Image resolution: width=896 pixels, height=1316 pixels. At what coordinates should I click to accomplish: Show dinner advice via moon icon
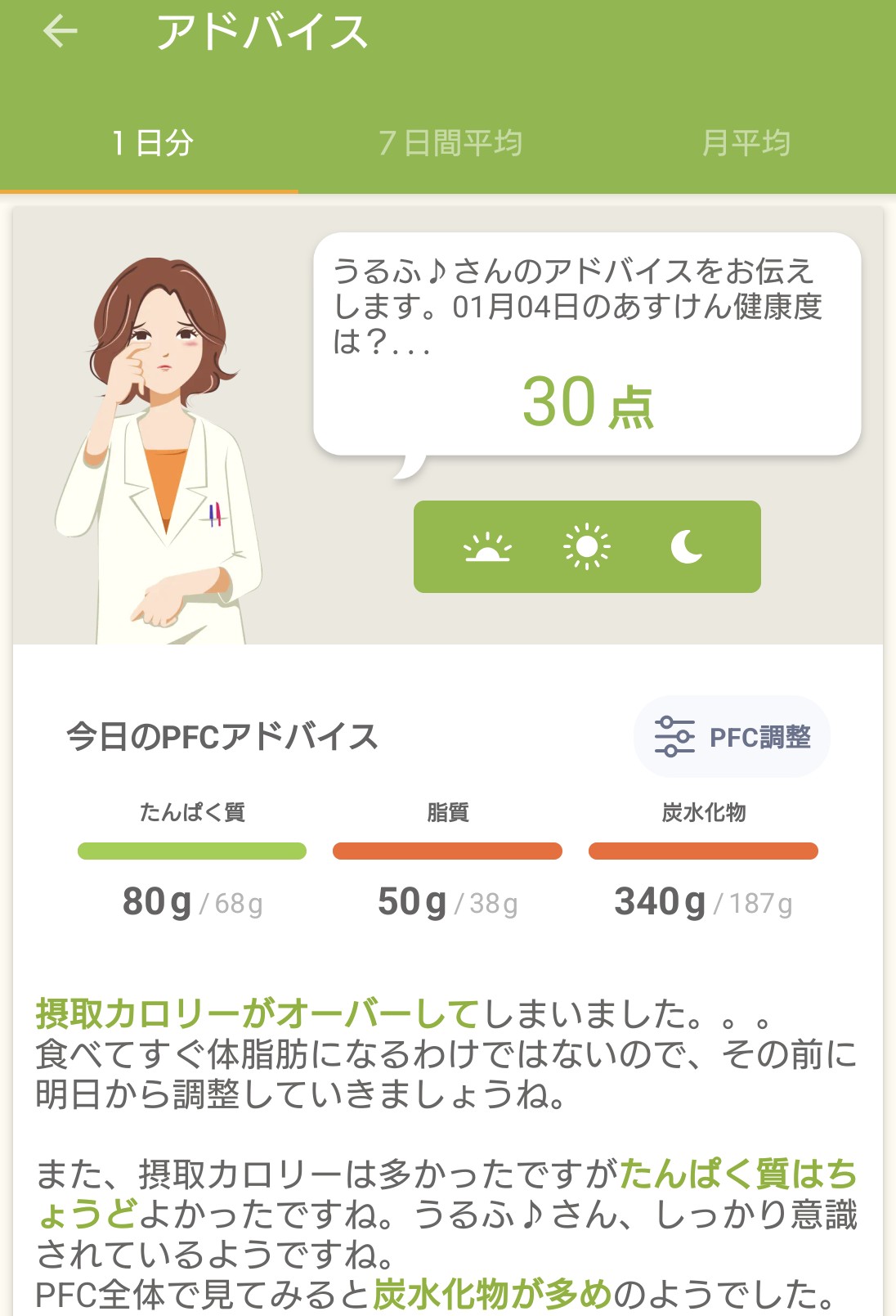click(687, 547)
